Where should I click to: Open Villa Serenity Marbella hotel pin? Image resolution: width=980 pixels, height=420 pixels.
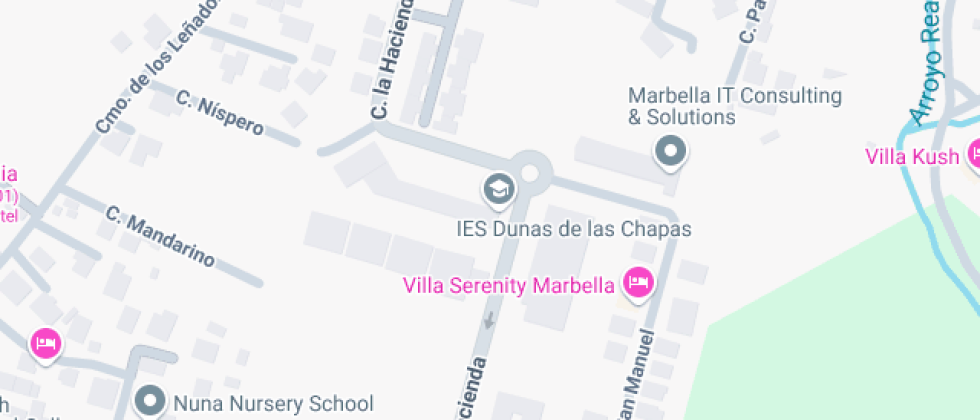pos(638,283)
